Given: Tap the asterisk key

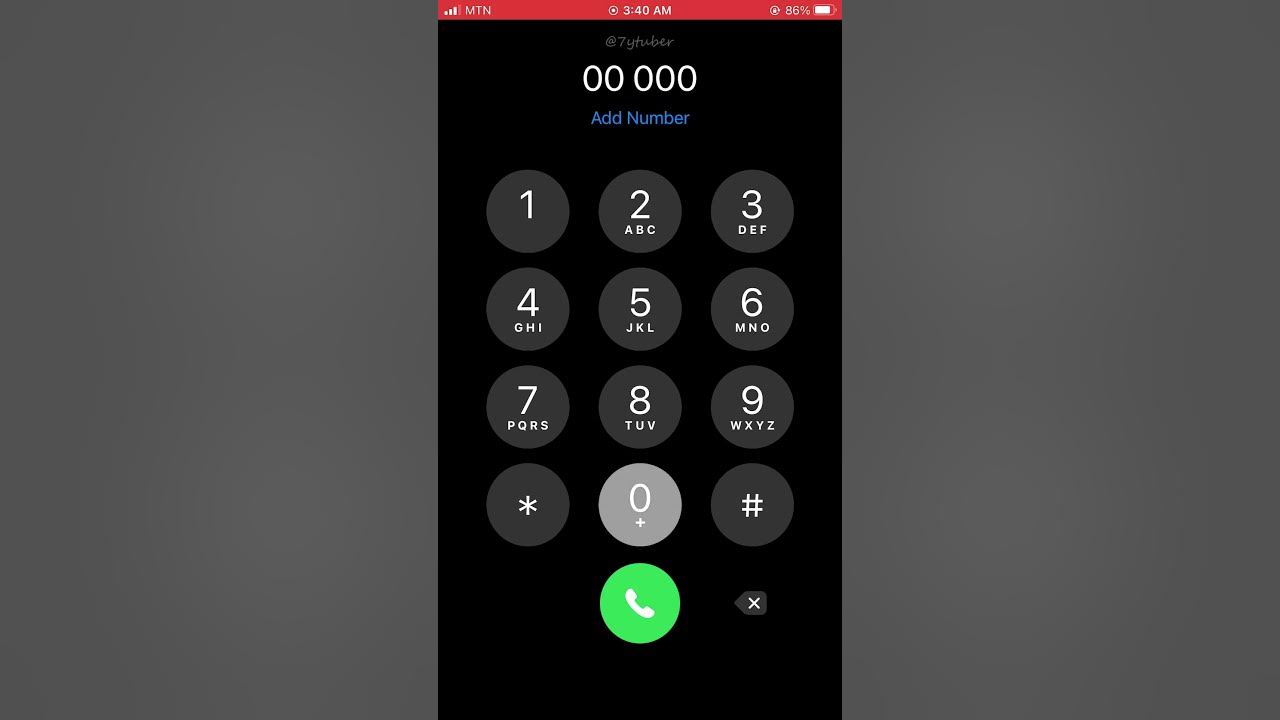Looking at the screenshot, I should point(528,505).
